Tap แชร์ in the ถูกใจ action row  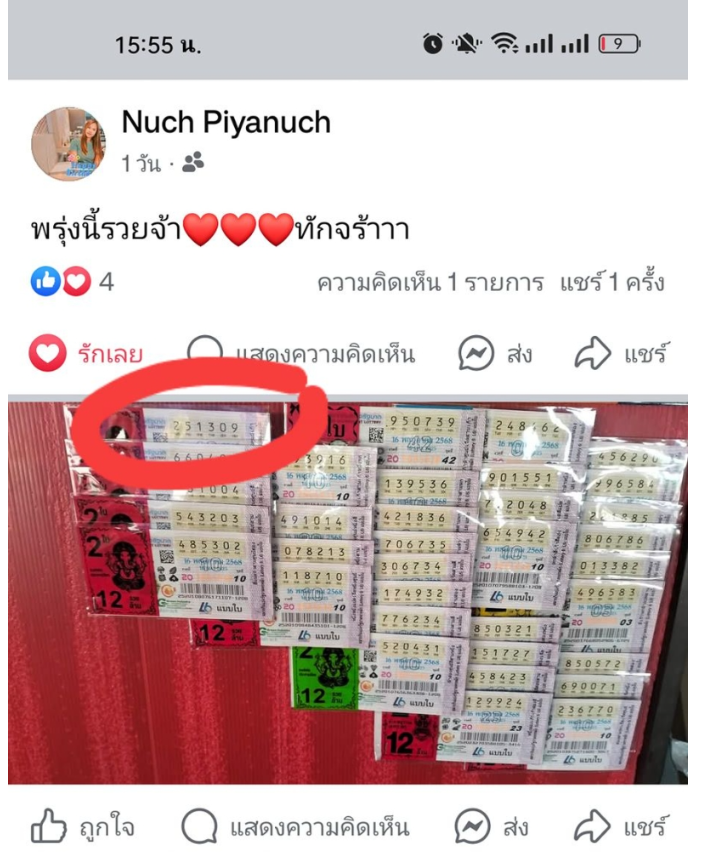[620, 828]
